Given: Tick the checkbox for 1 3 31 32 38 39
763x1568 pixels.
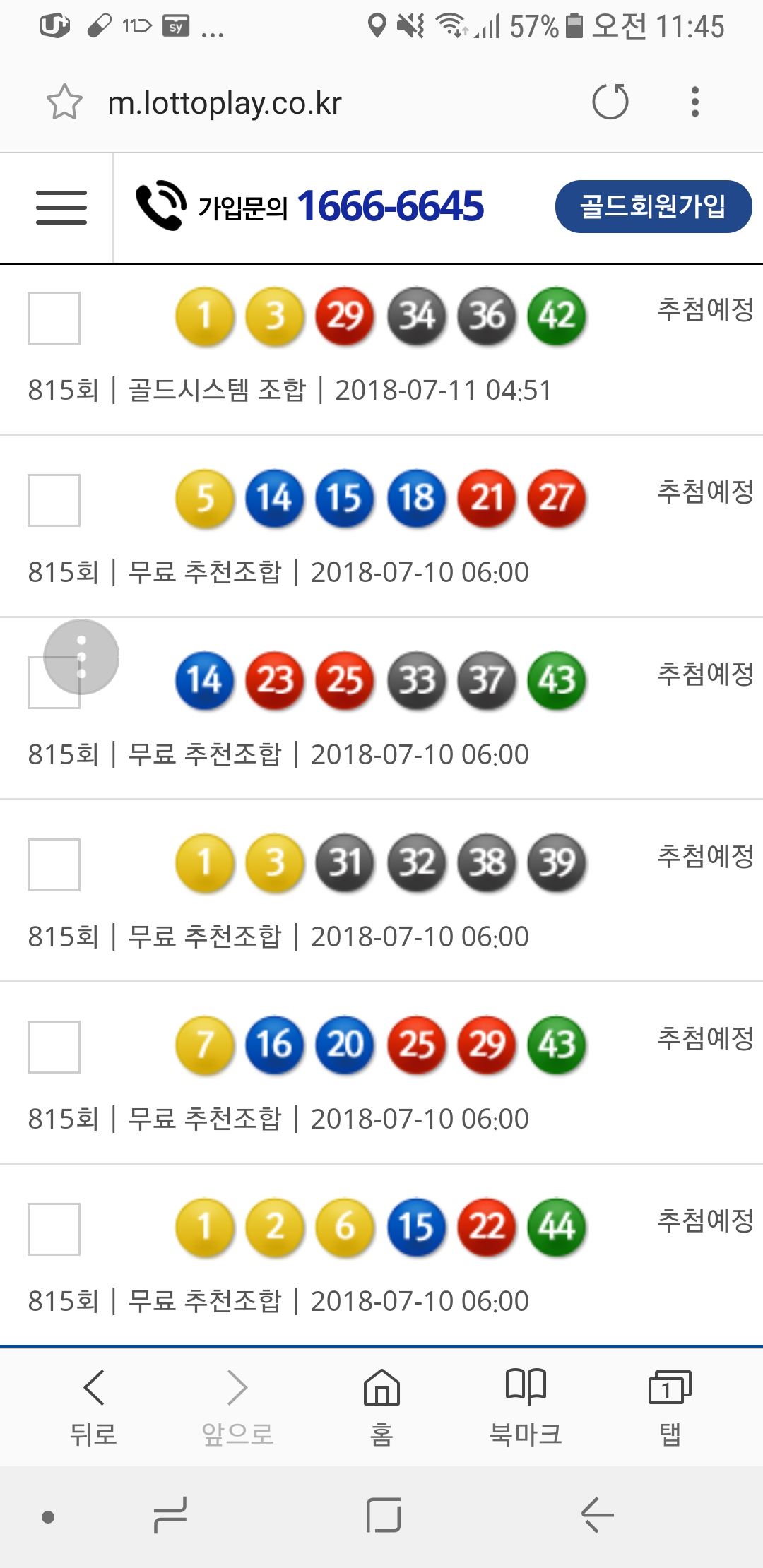Looking at the screenshot, I should click(54, 865).
